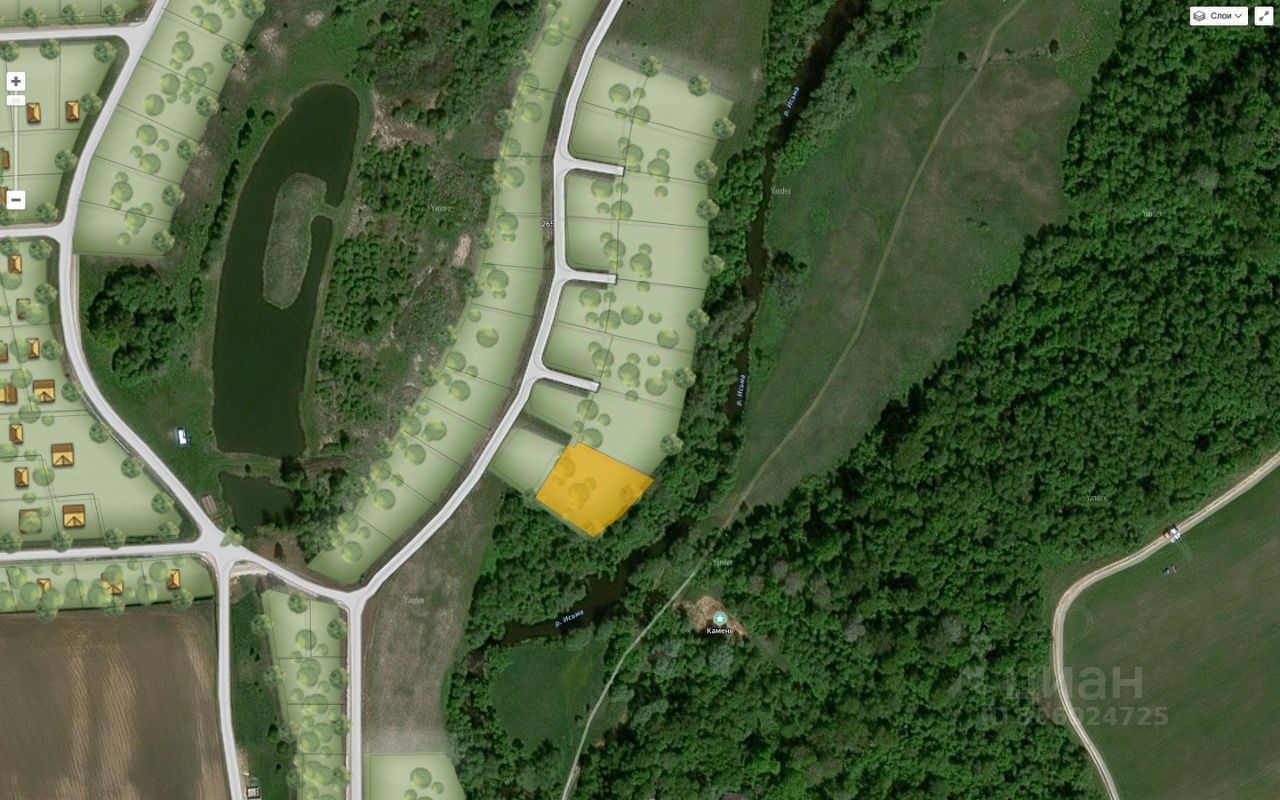Toggle fullscreen map view

coord(1264,16)
